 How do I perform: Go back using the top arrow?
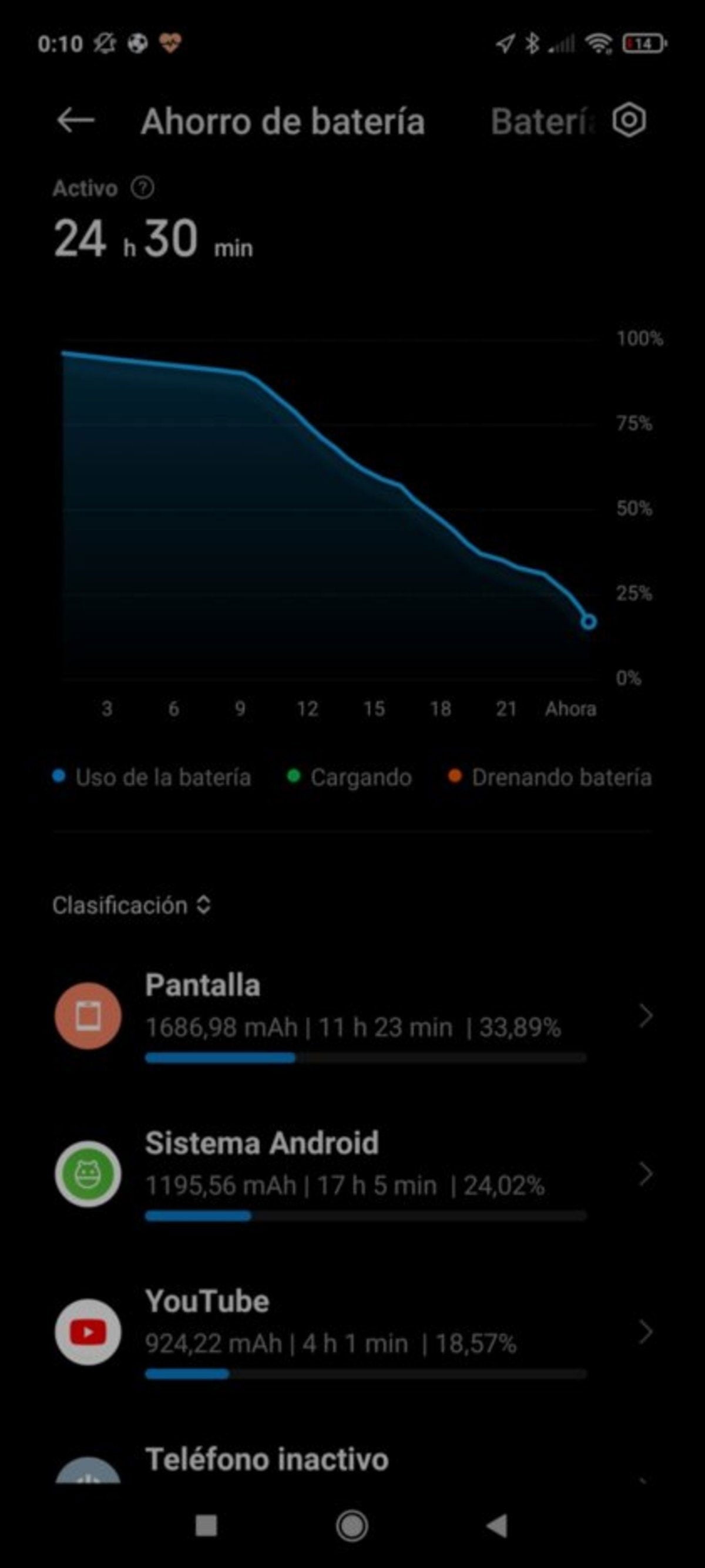(x=75, y=120)
